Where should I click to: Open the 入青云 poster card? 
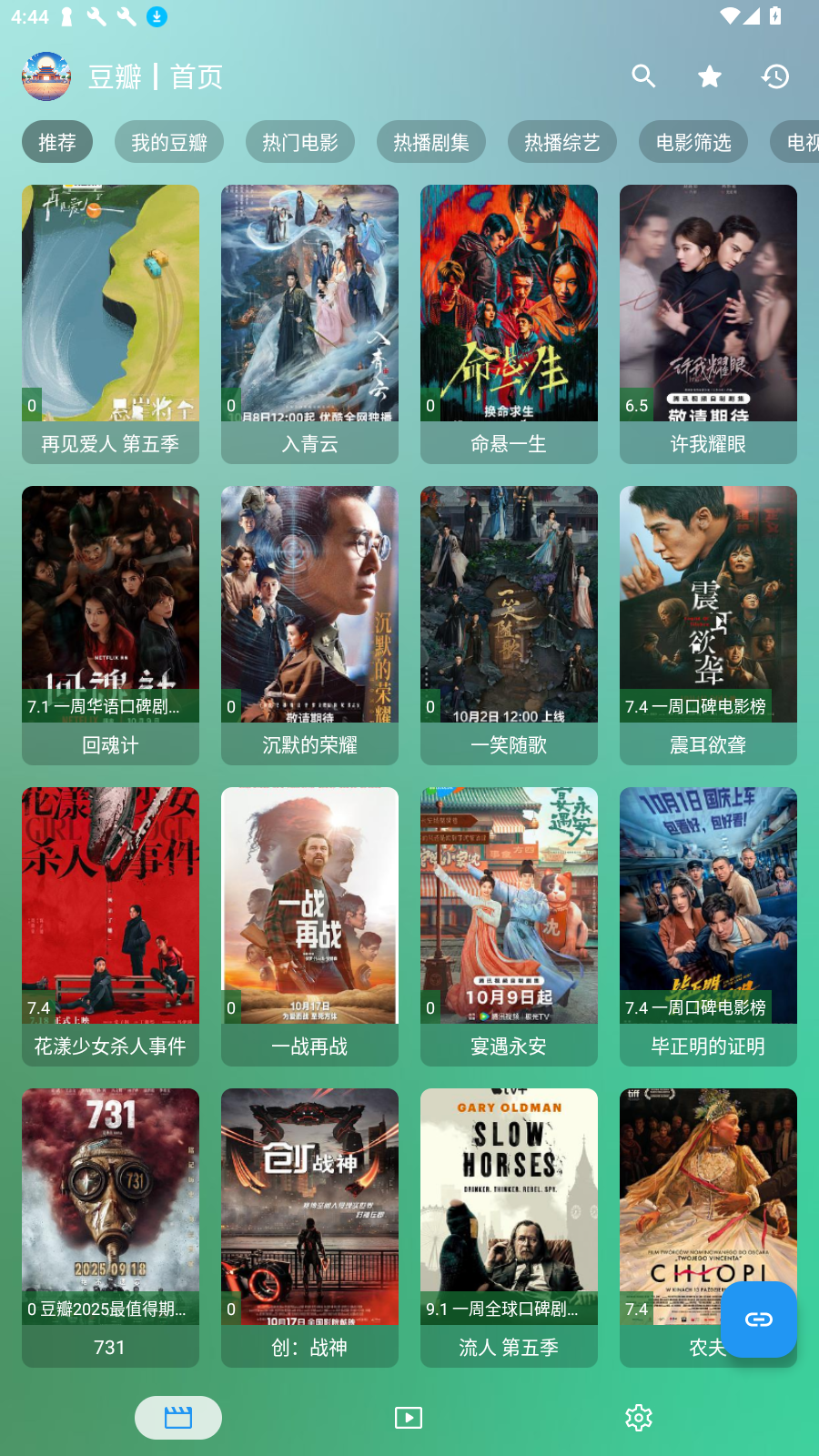point(309,323)
